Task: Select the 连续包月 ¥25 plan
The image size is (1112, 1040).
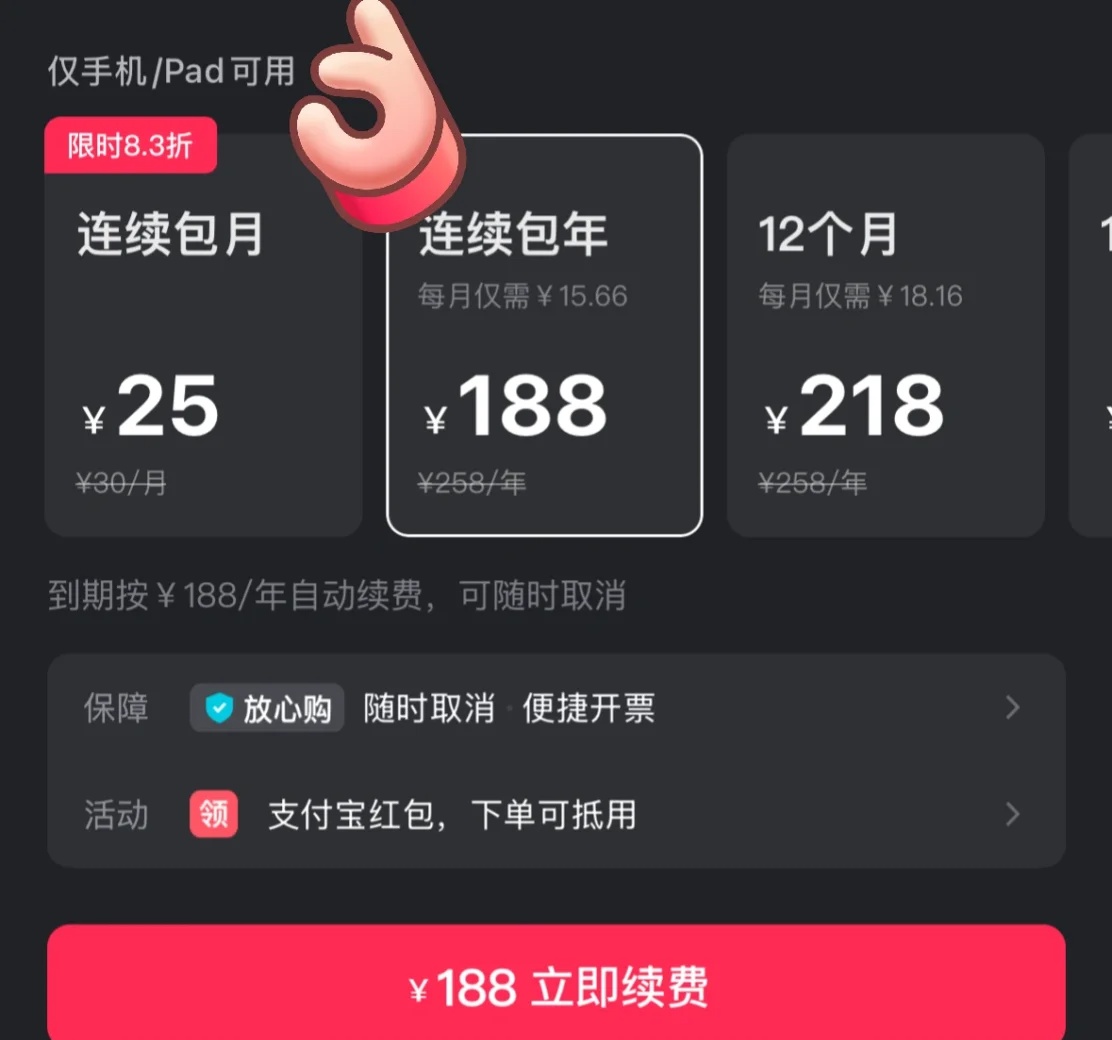Action: tap(203, 350)
